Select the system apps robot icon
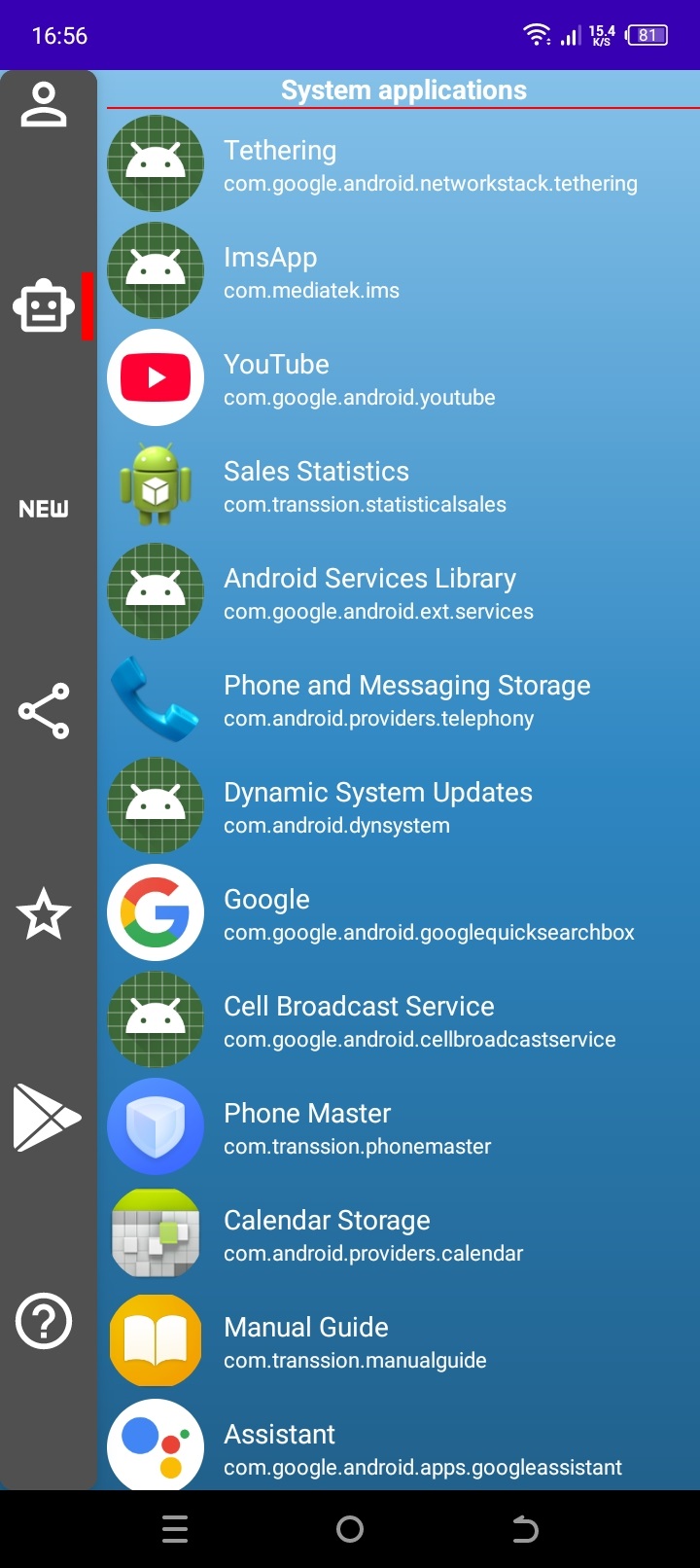 [x=44, y=307]
